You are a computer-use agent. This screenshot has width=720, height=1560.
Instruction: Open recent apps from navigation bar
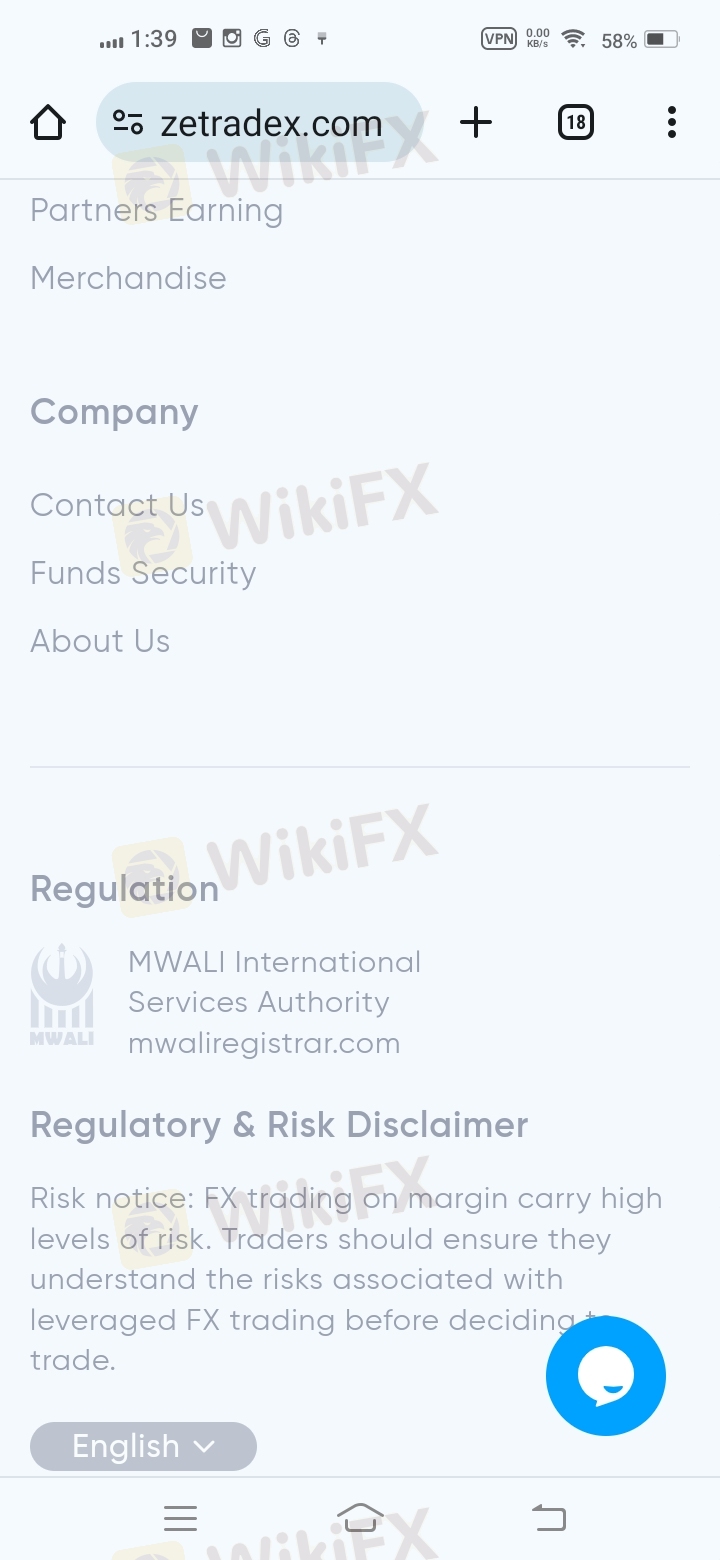(x=180, y=1519)
